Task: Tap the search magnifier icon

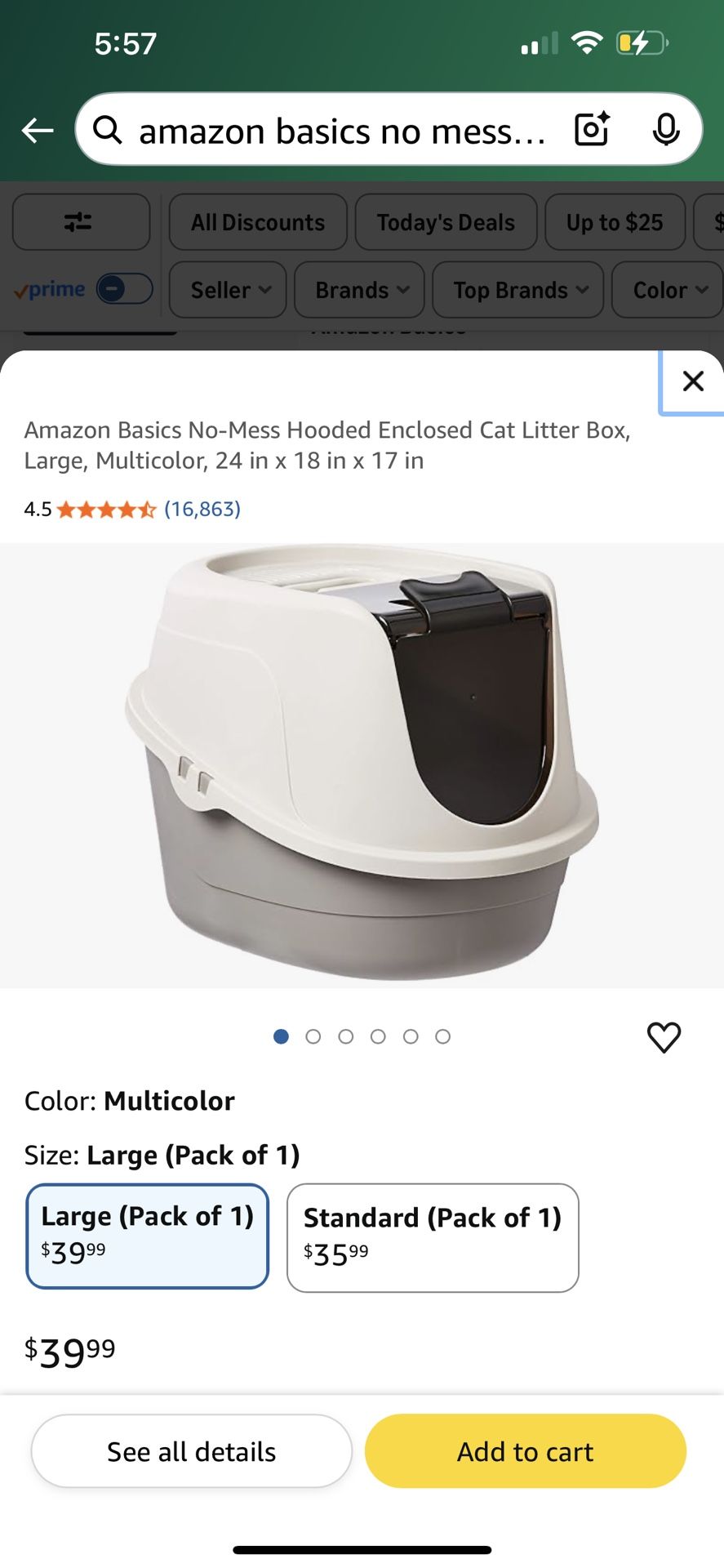Action: click(109, 130)
